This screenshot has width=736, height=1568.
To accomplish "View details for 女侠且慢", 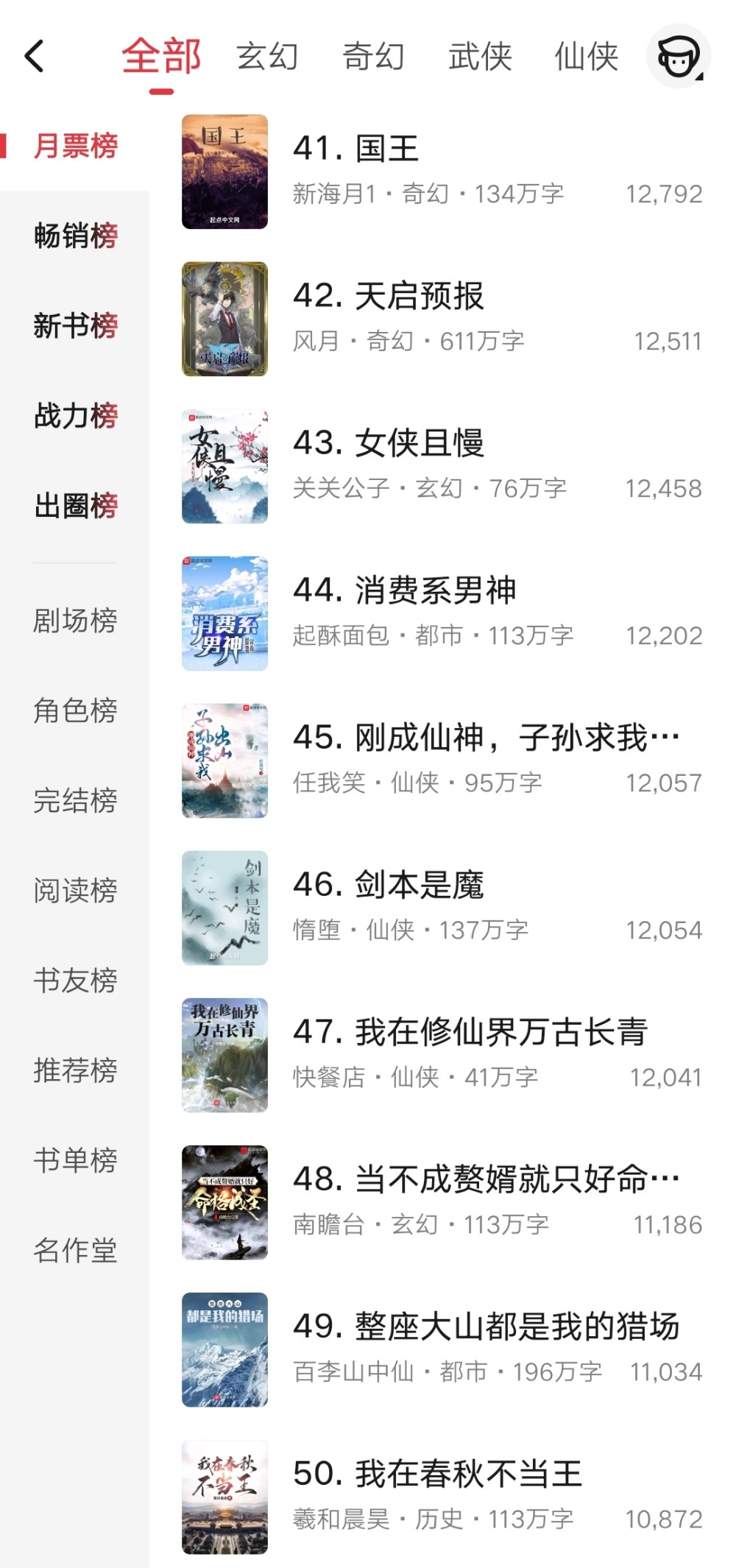I will click(x=442, y=466).
